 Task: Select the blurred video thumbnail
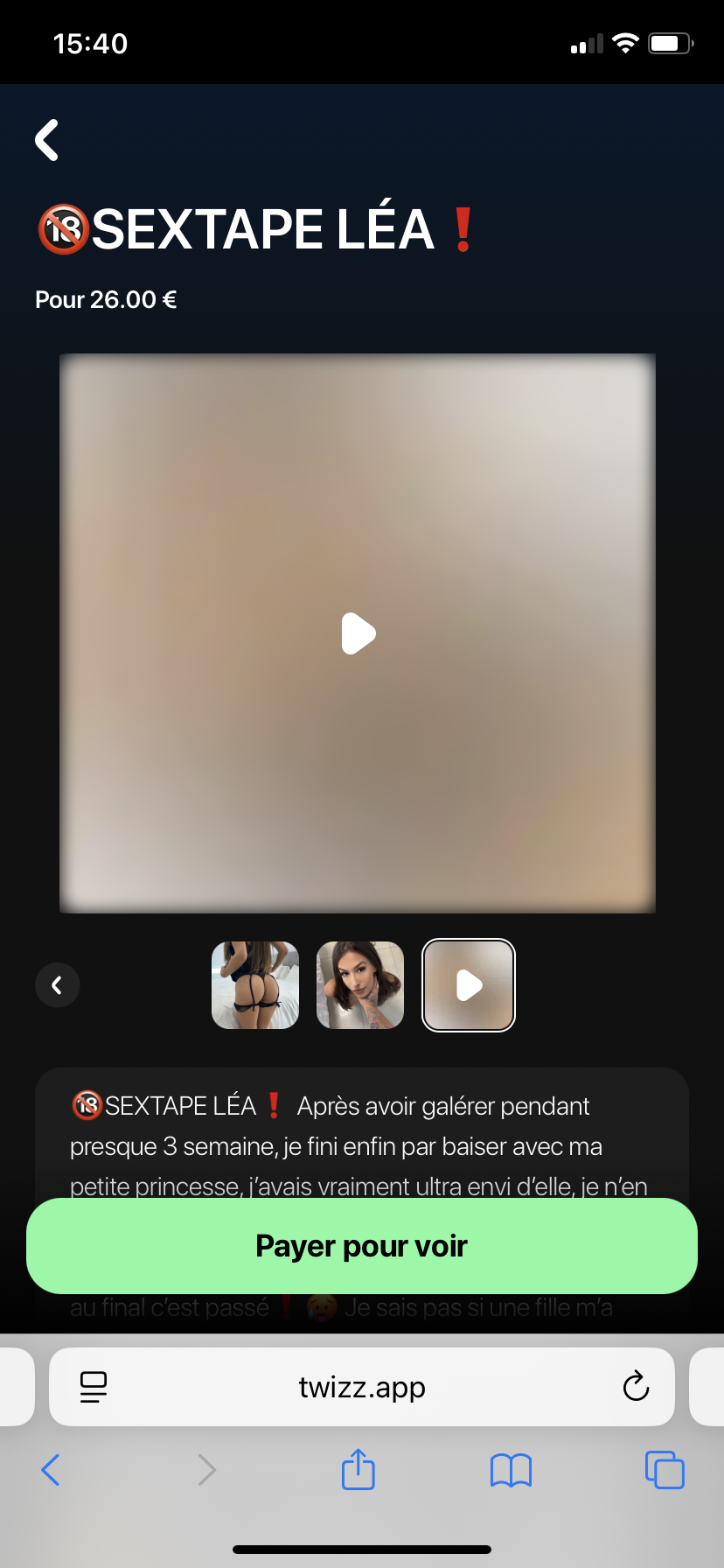[x=469, y=985]
